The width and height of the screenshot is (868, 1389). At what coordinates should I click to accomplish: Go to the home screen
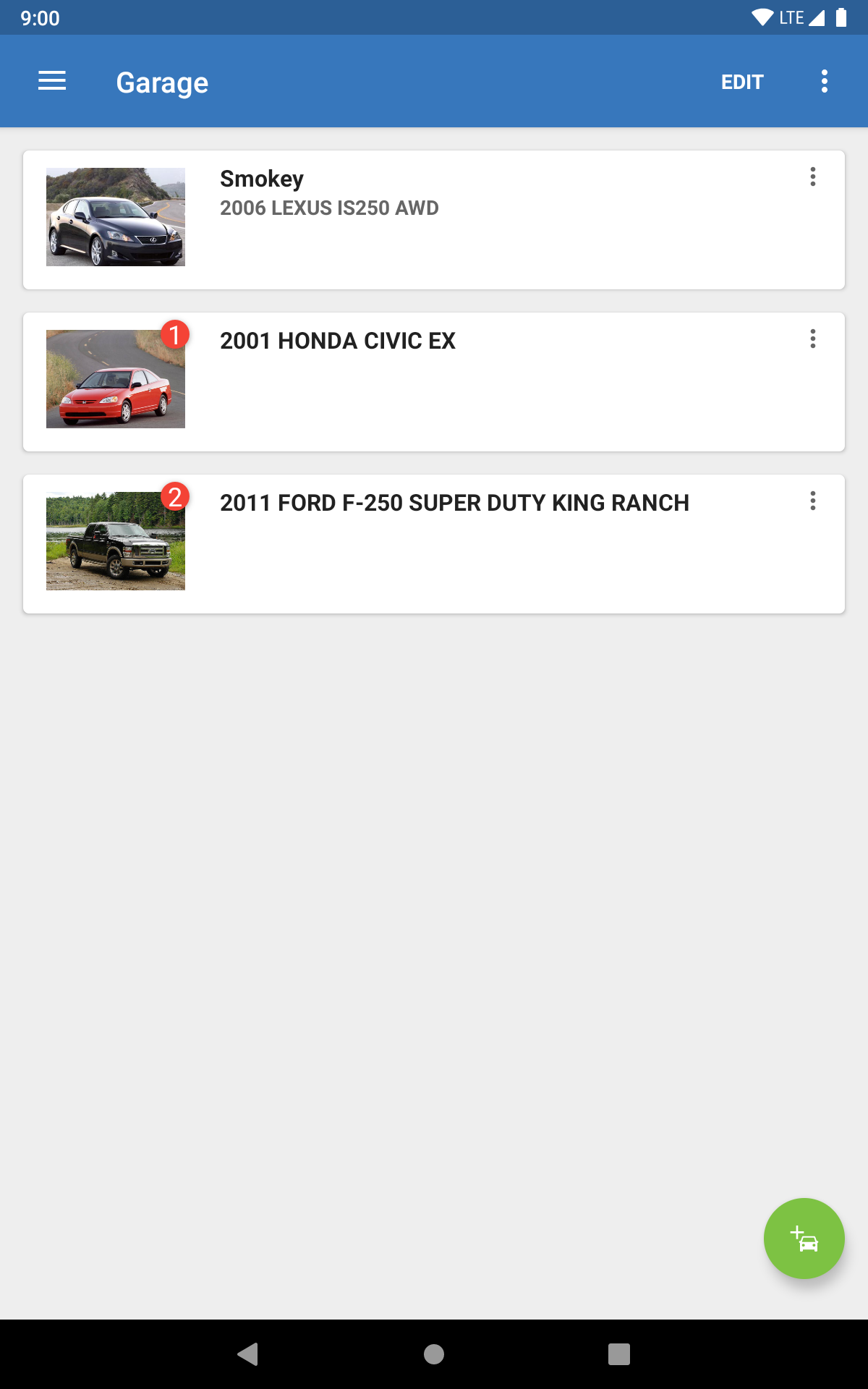click(434, 1354)
